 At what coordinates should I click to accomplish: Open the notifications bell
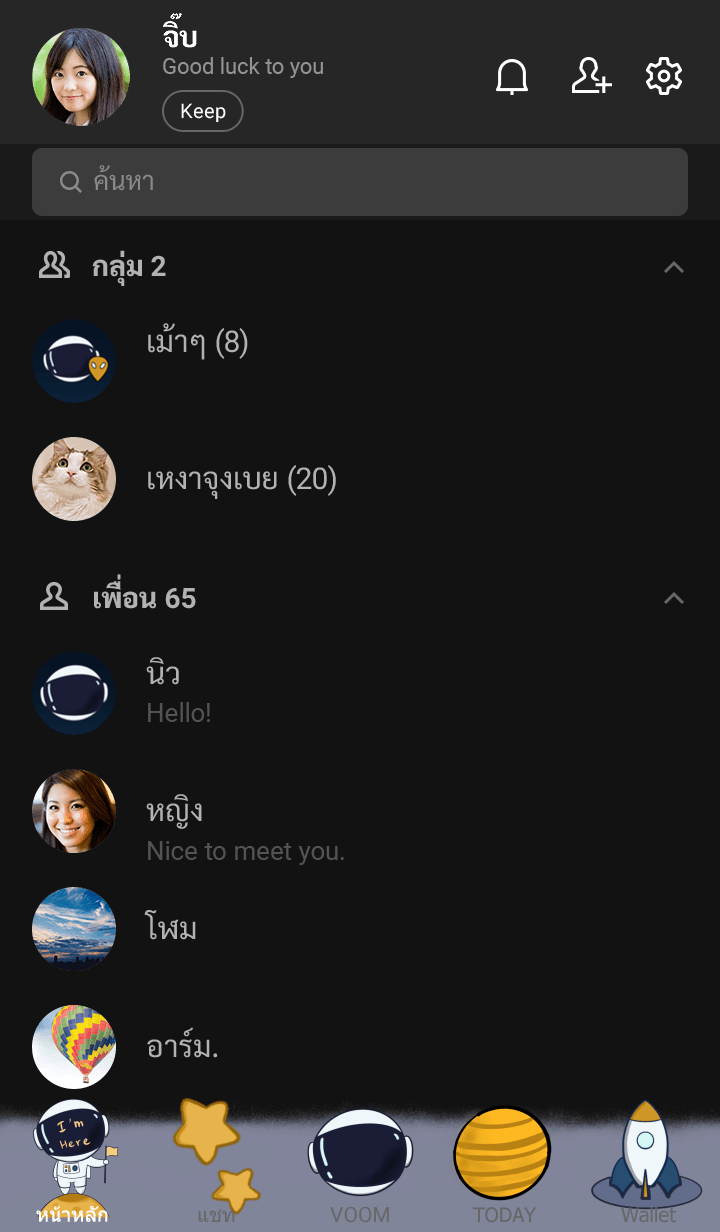[512, 77]
